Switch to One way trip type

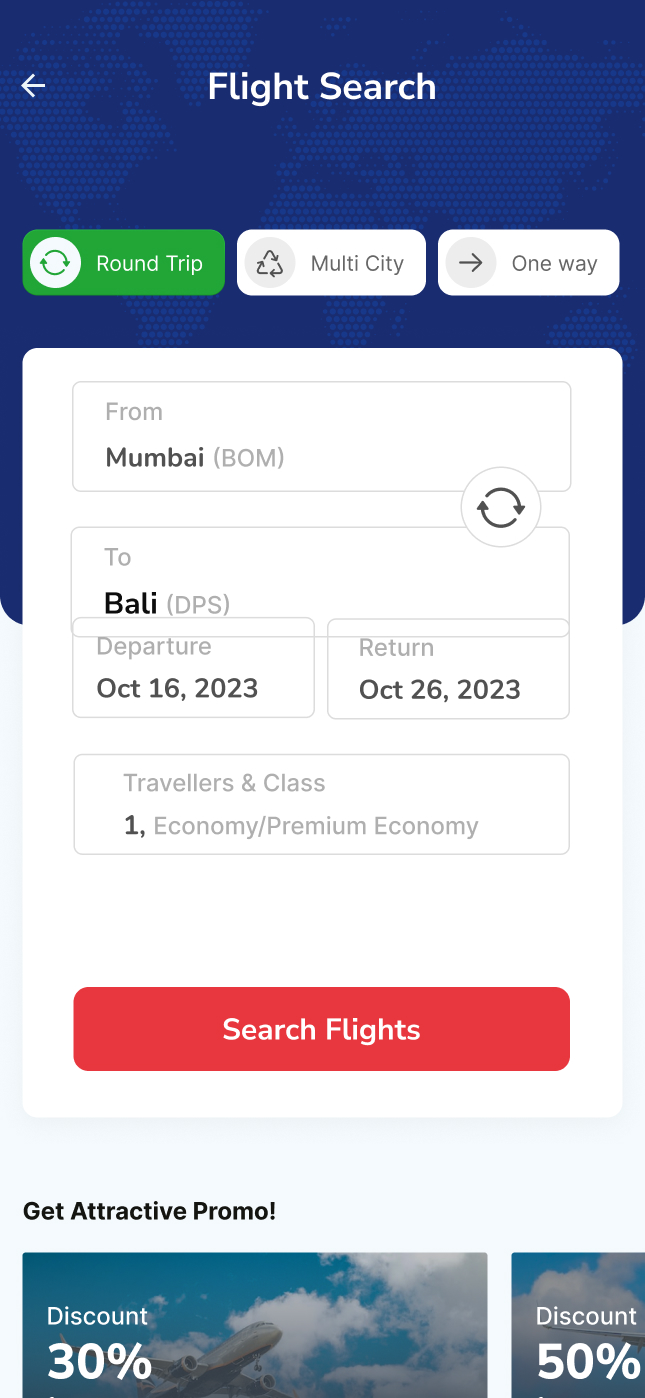(528, 263)
